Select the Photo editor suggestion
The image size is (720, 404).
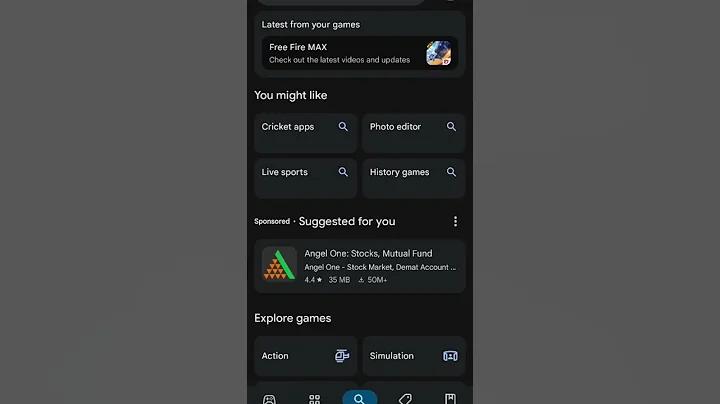pos(413,127)
